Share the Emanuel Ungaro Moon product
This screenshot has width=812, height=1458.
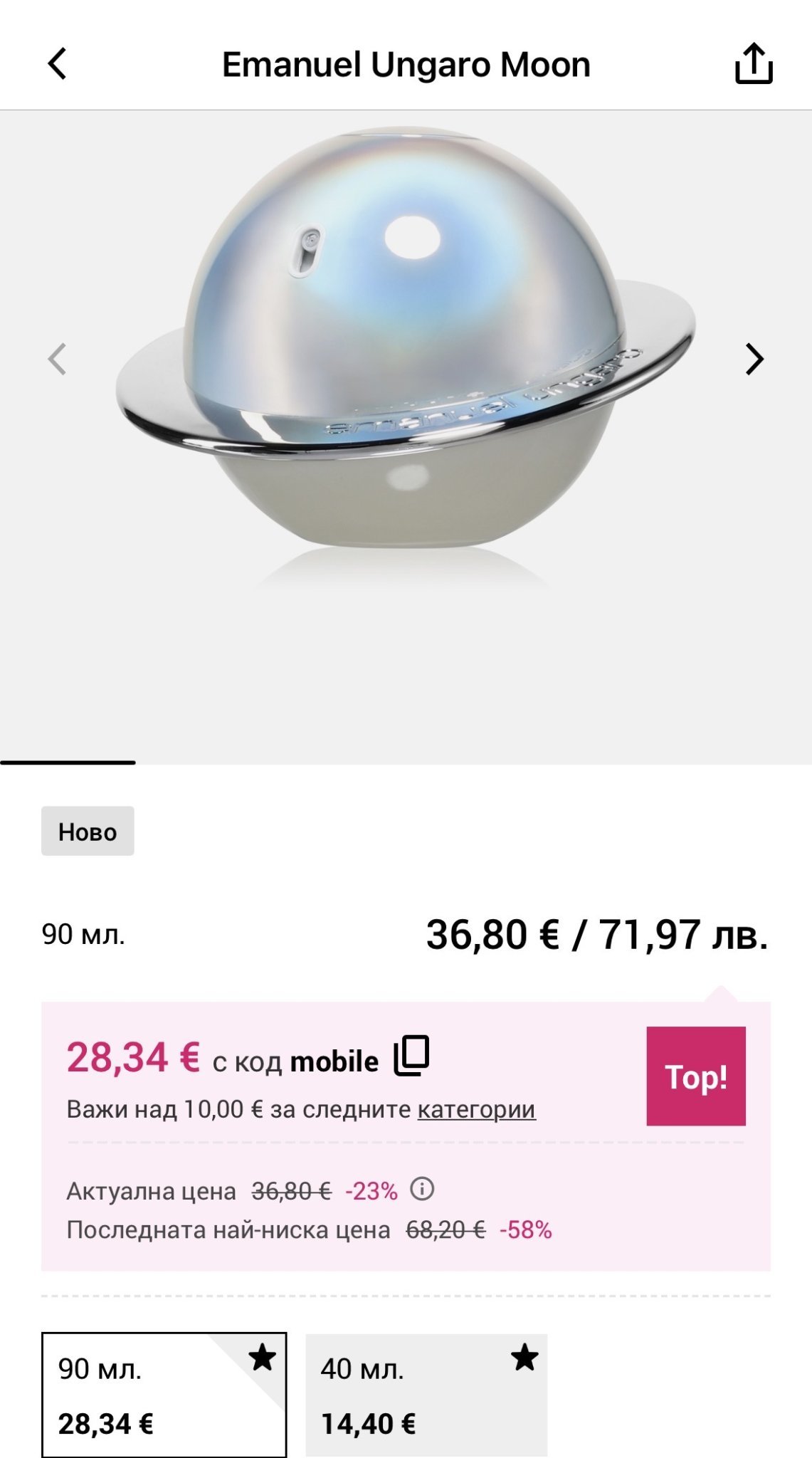[x=753, y=64]
